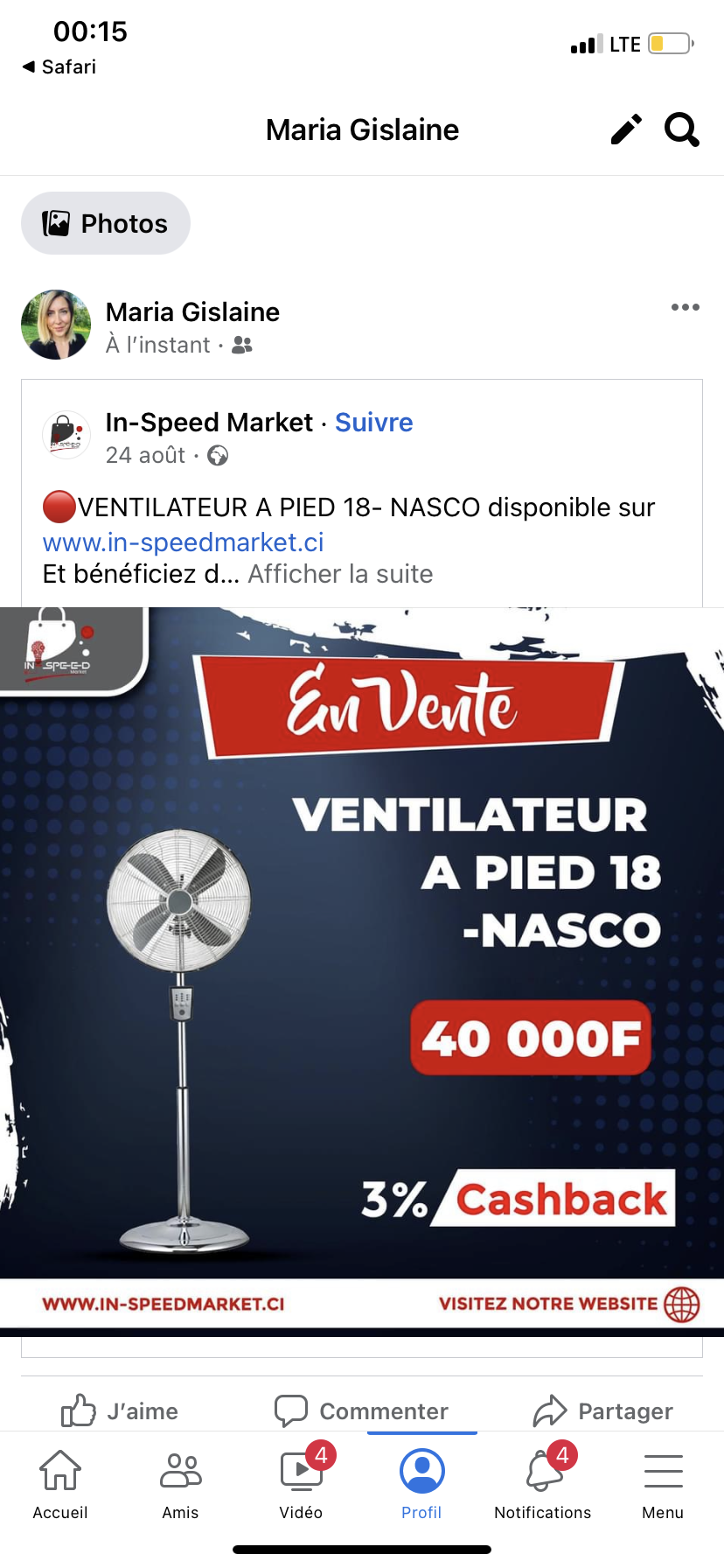Like the post with J'aime
Viewport: 724px width, 1568px height.
[x=120, y=1410]
